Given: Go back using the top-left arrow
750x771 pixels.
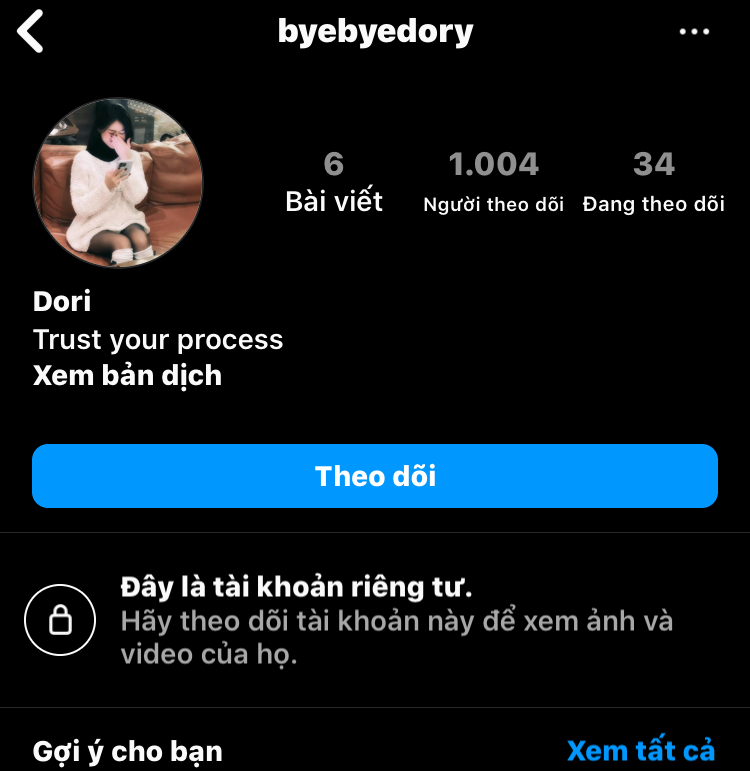Looking at the screenshot, I should 31,32.
